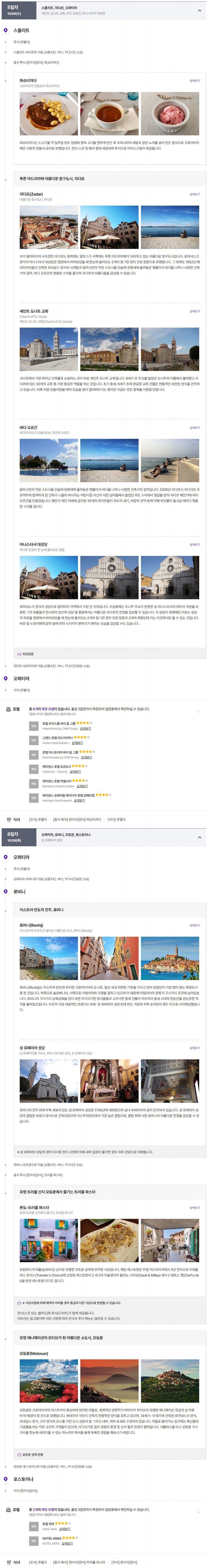Open details for Heritage Hotel Imperial
Image resolution: width=210 pixels, height=1568 pixels.
click(x=79, y=800)
